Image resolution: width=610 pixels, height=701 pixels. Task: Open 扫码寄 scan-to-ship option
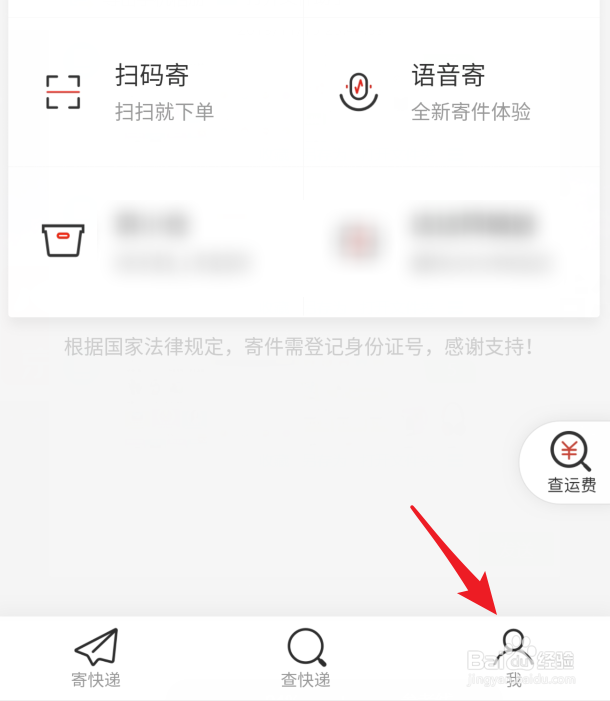click(x=152, y=92)
